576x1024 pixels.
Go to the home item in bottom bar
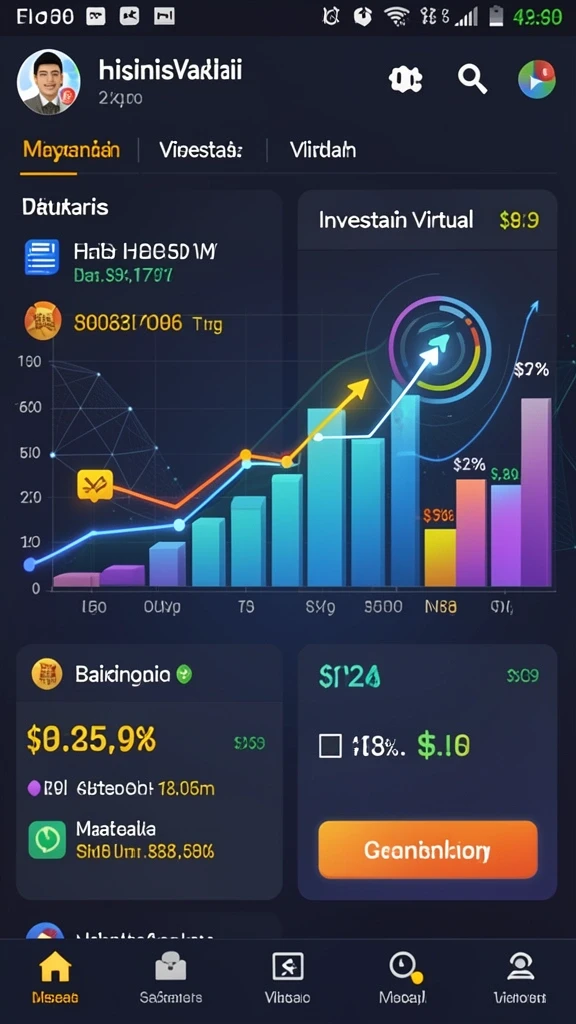(56, 978)
